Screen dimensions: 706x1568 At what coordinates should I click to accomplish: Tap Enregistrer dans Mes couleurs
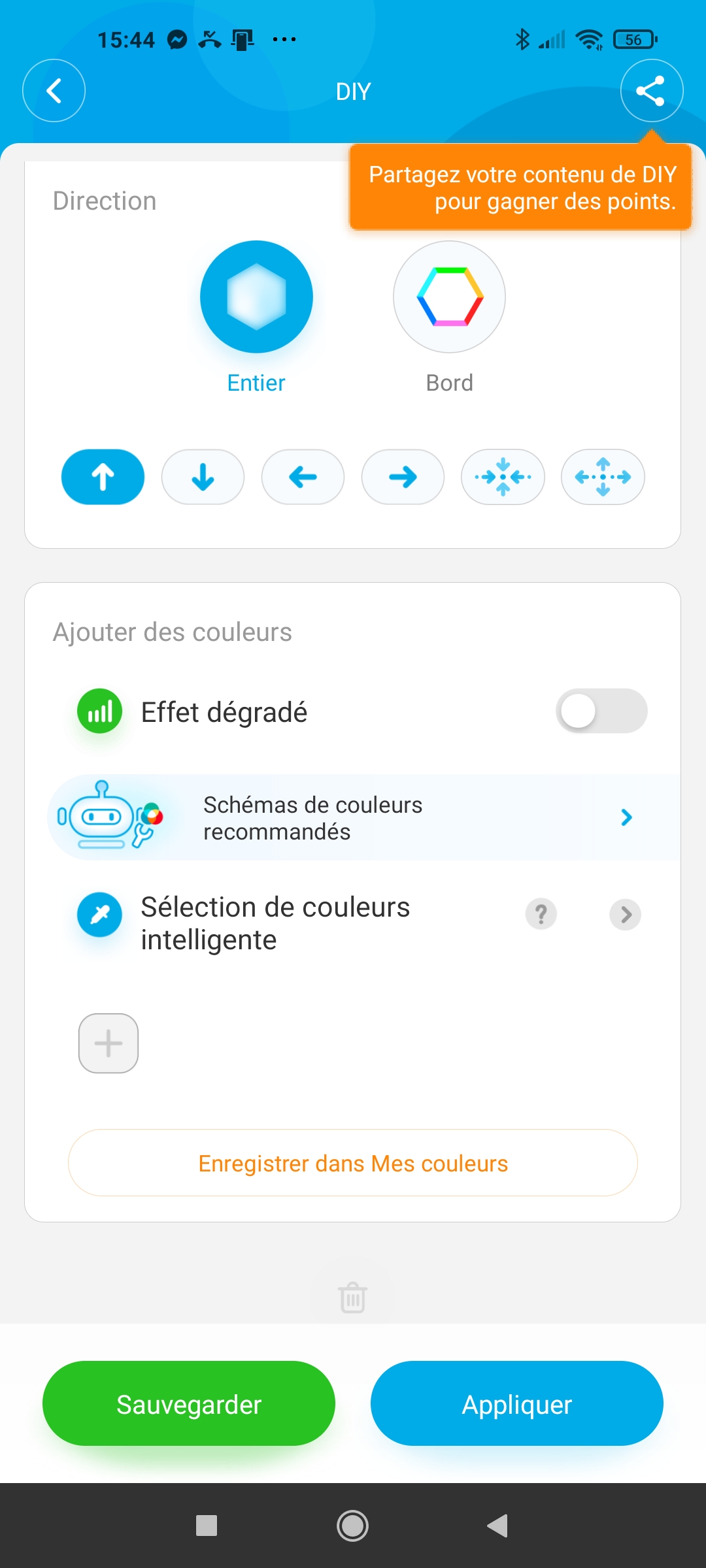click(353, 1163)
